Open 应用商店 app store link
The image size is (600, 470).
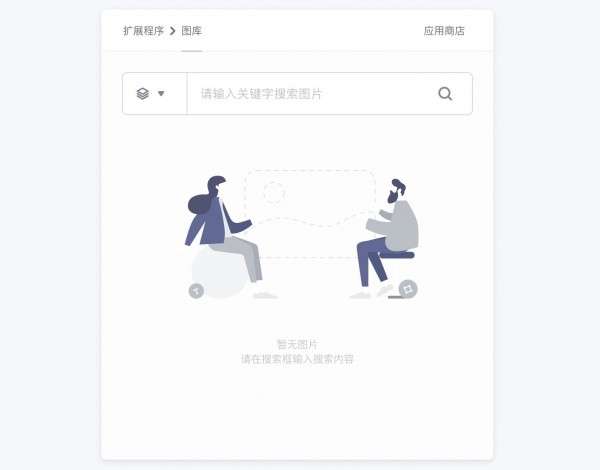tap(444, 31)
